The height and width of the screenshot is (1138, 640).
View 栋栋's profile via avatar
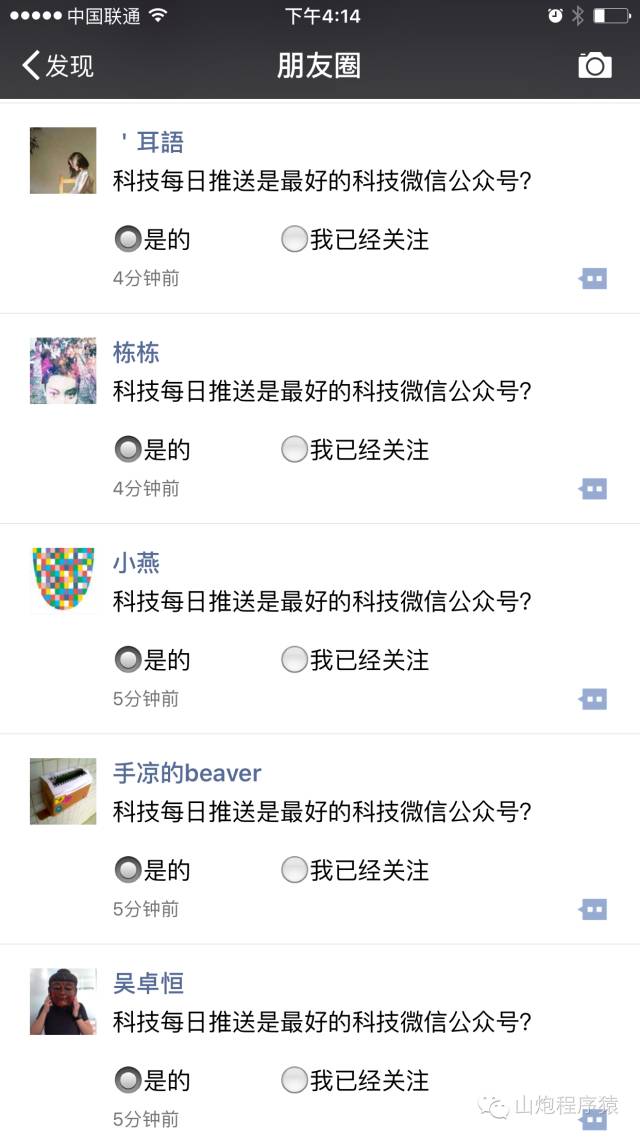click(x=63, y=371)
